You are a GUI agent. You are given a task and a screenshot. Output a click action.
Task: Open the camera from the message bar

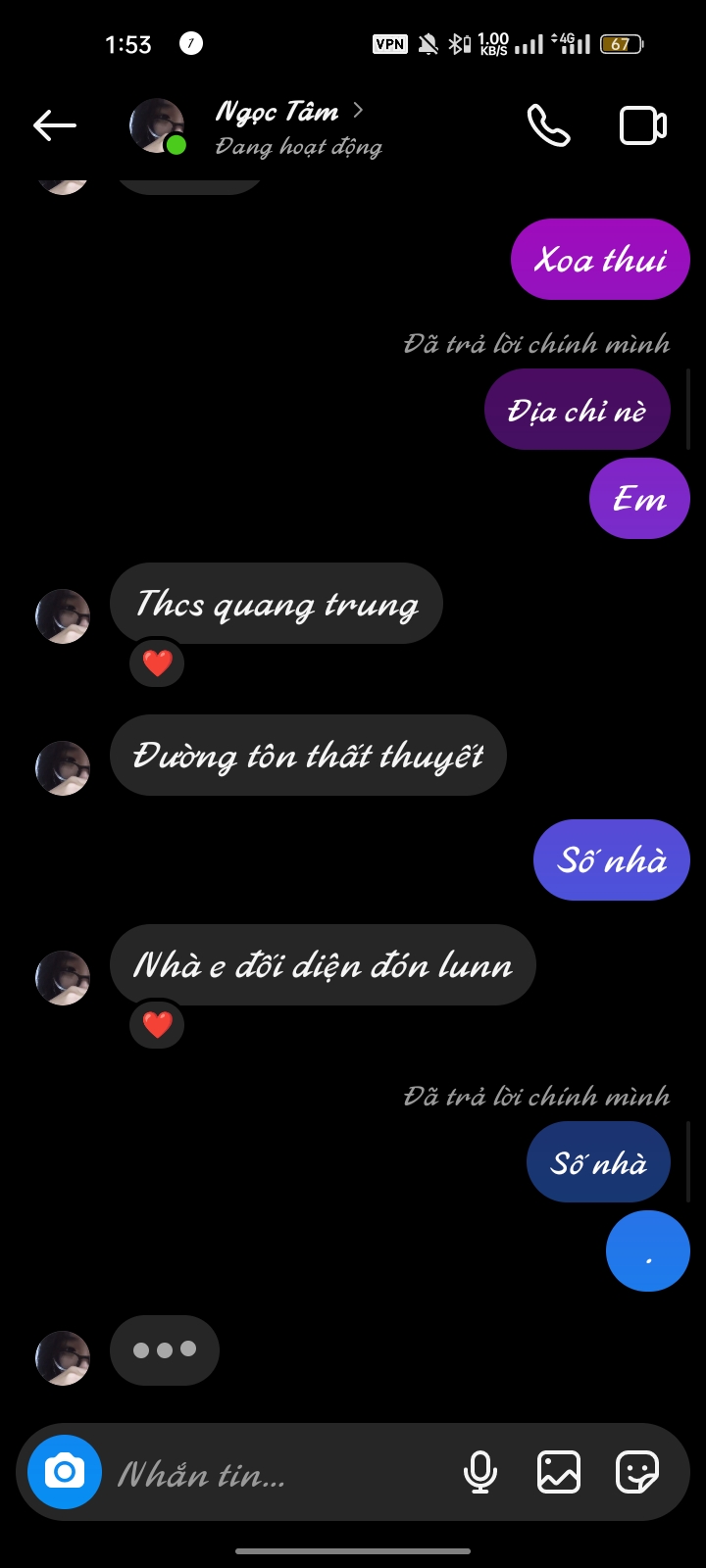point(65,1472)
